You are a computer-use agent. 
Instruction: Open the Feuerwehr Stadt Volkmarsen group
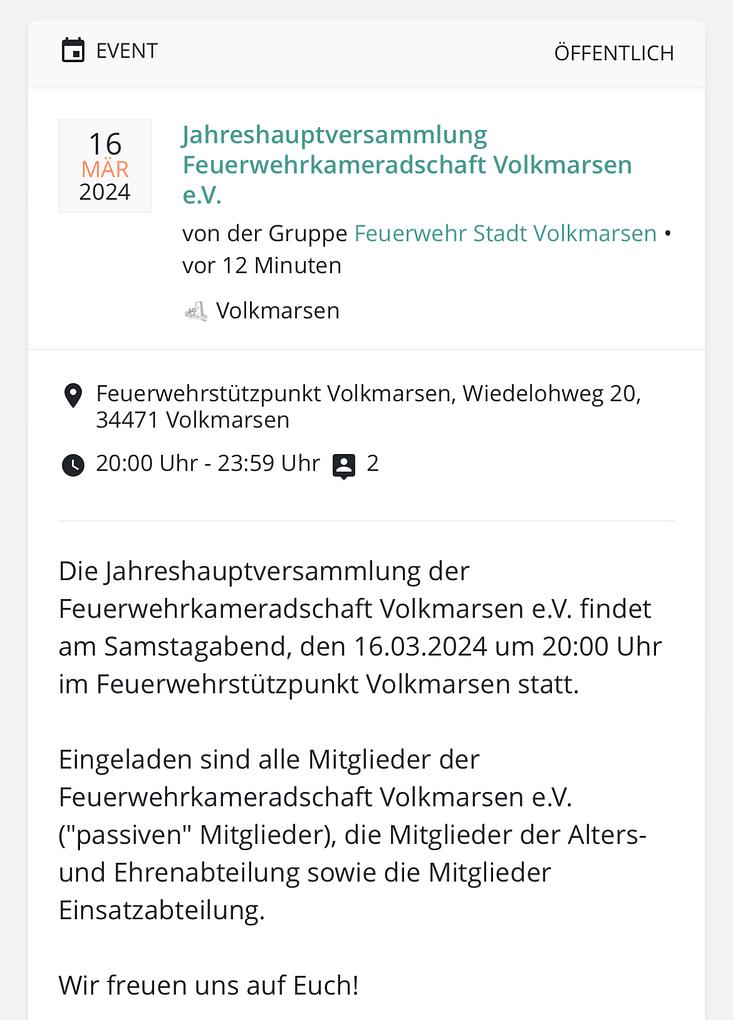coord(505,234)
